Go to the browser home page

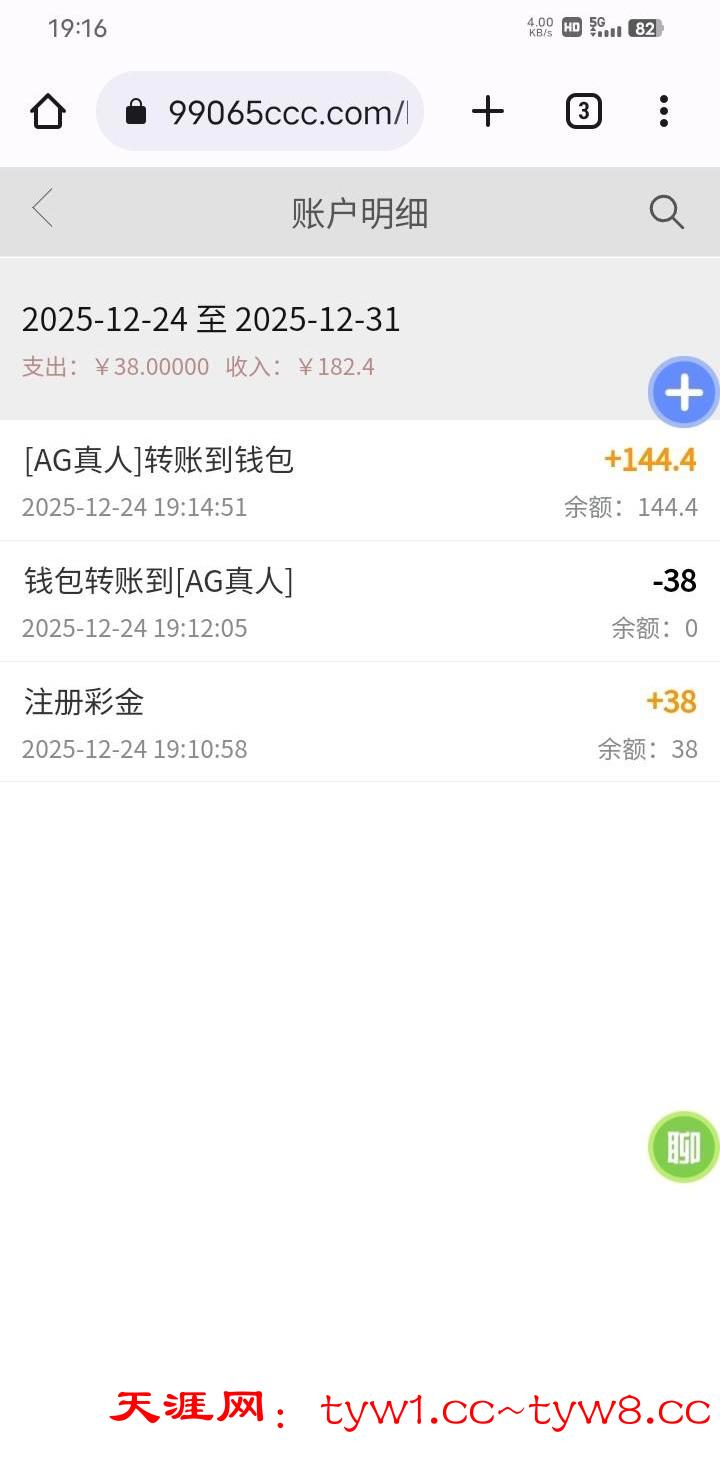(x=48, y=111)
